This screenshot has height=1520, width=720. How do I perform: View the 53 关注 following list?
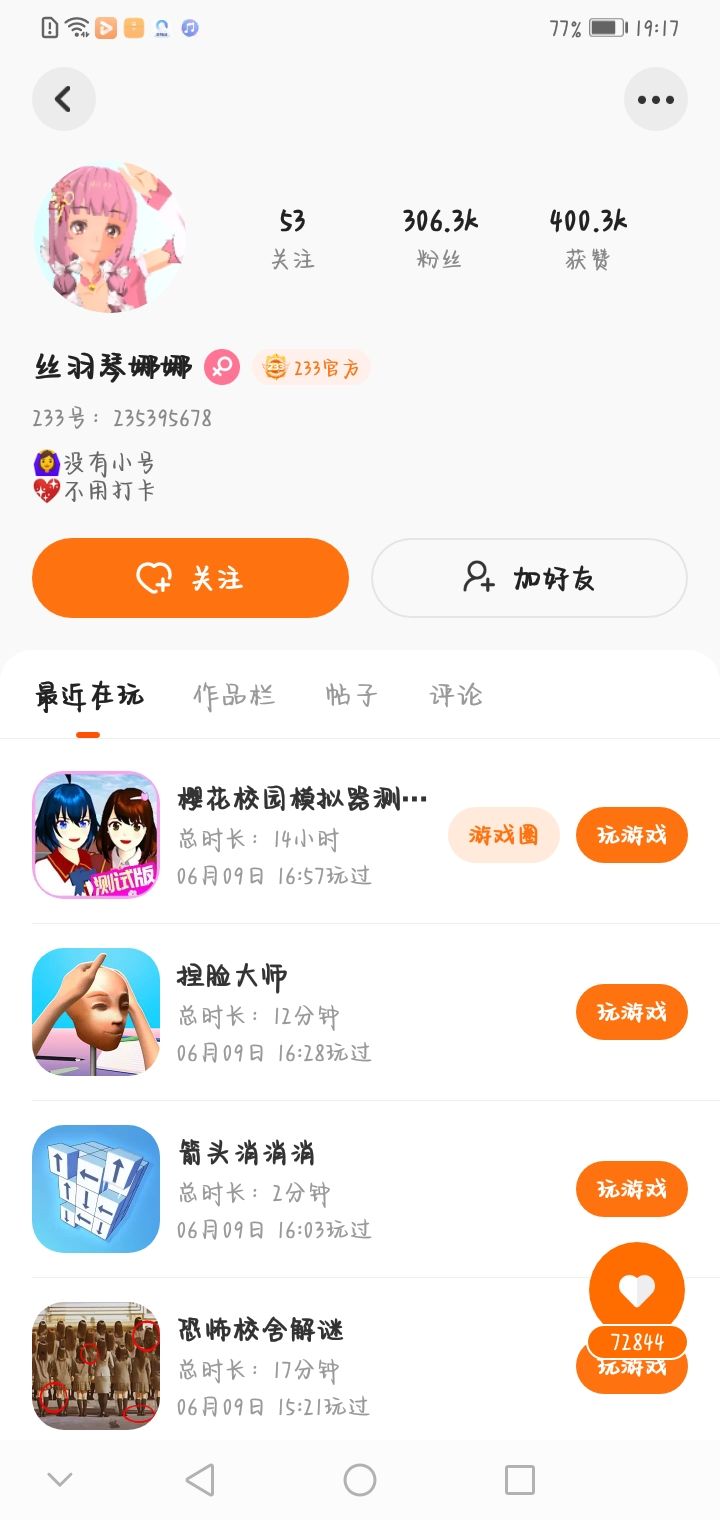tap(292, 239)
